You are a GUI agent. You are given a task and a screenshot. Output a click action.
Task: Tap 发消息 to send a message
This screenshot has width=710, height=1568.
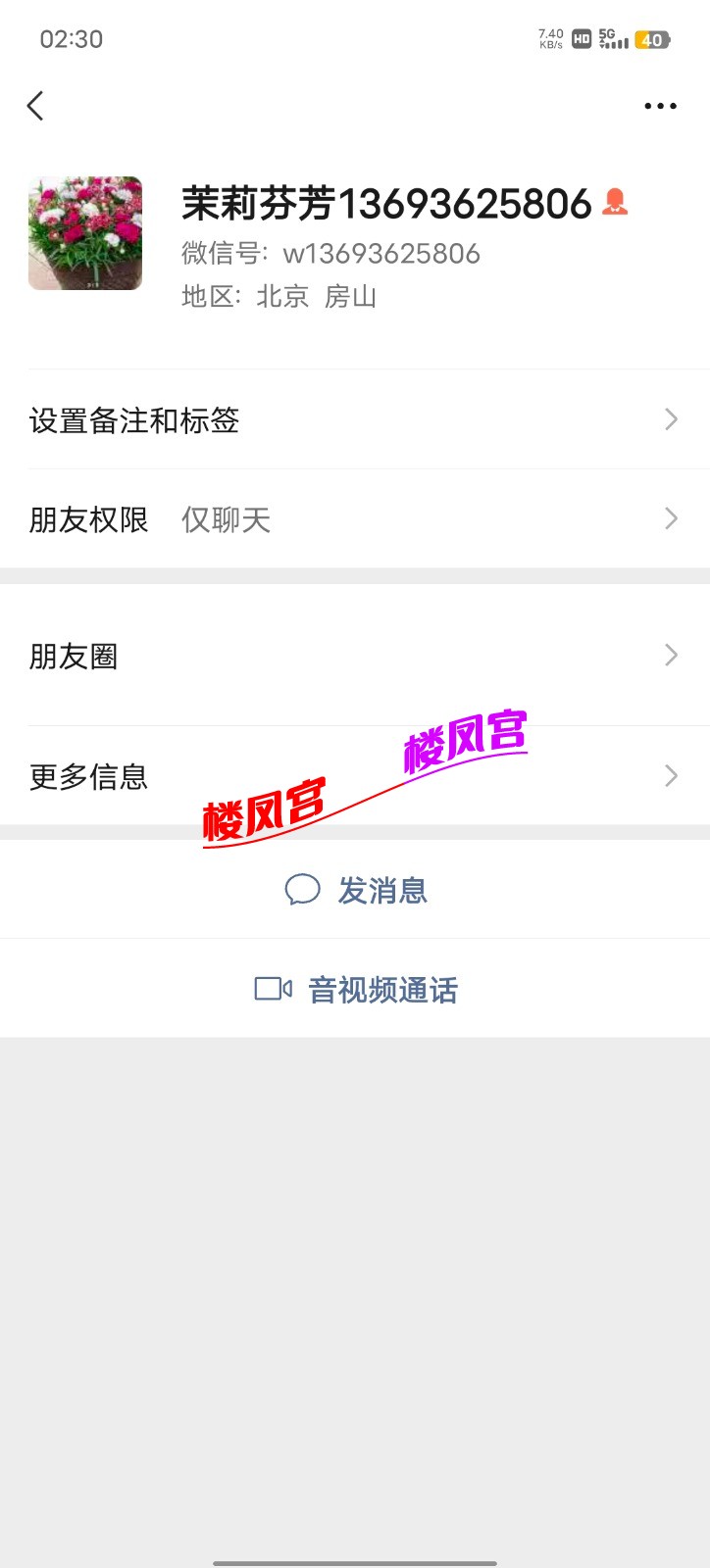[356, 890]
